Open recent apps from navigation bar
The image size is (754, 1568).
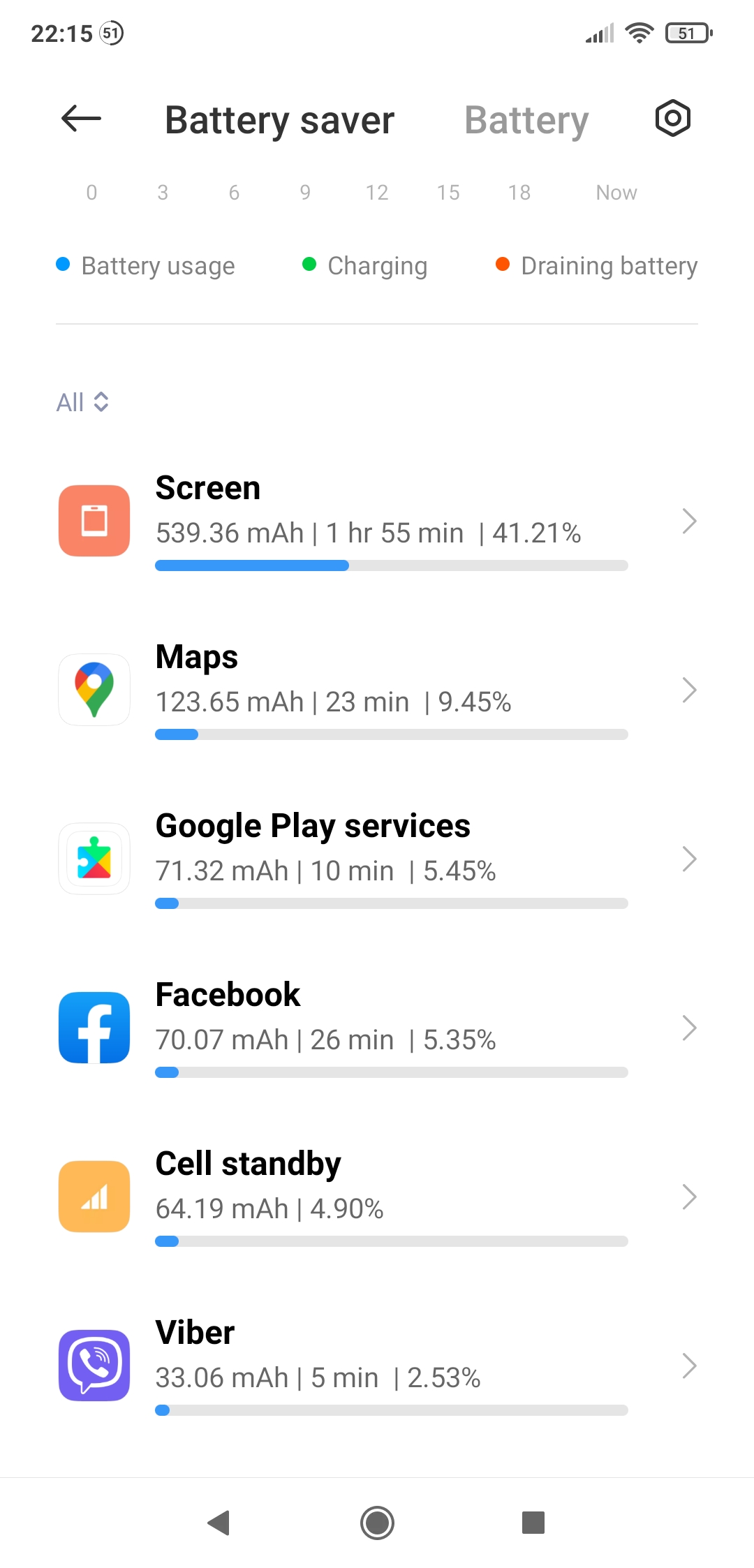click(x=533, y=1523)
